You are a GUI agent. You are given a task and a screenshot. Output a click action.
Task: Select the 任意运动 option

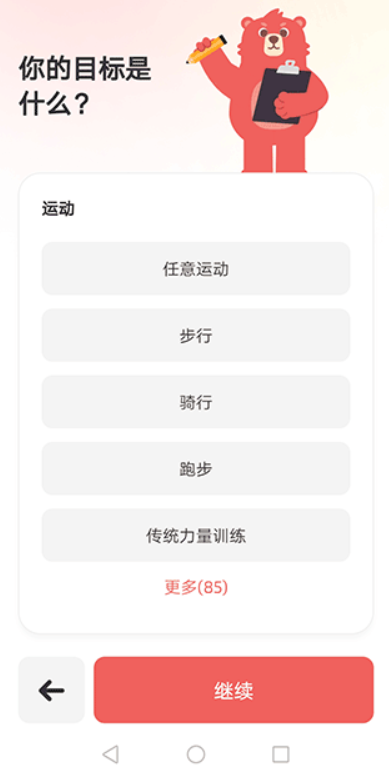click(x=196, y=268)
